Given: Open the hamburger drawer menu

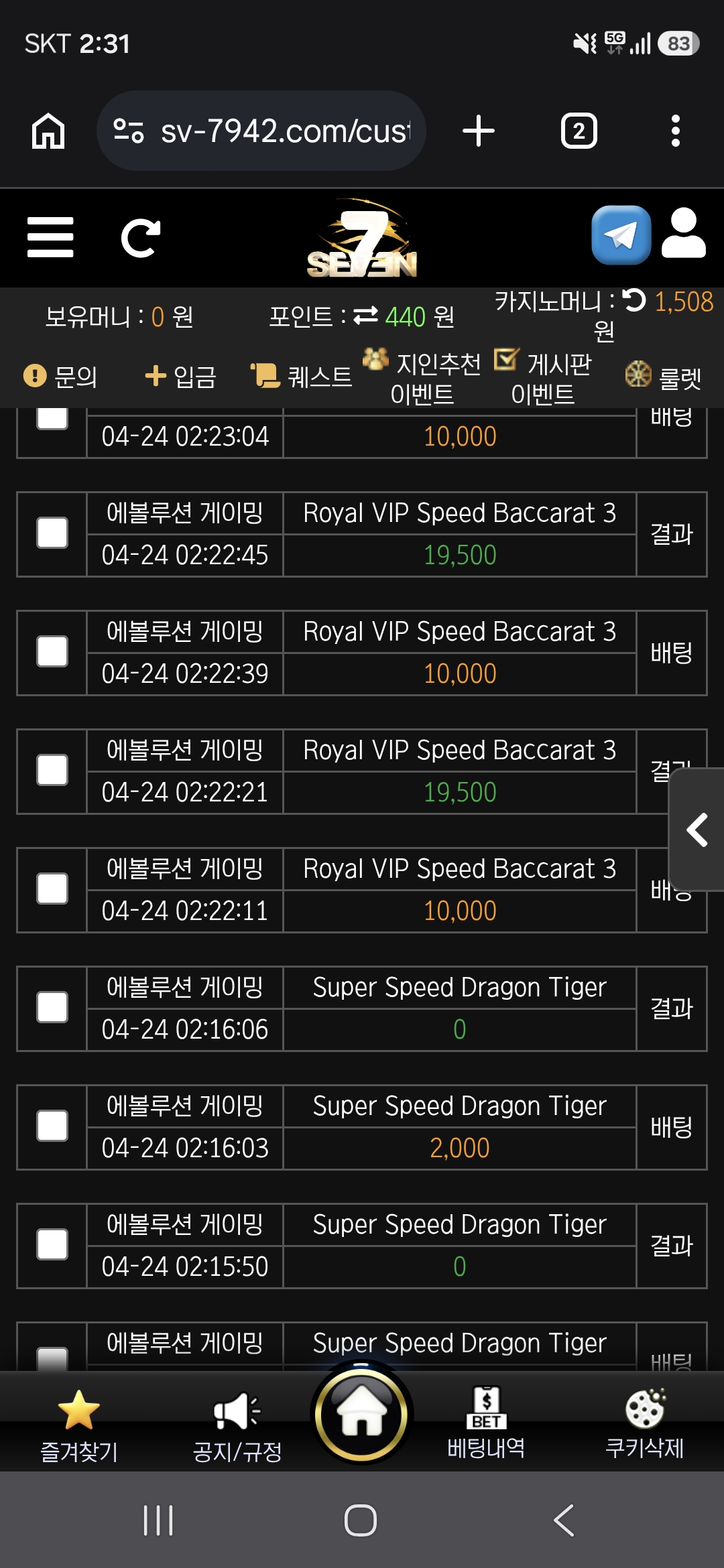Looking at the screenshot, I should (x=50, y=237).
